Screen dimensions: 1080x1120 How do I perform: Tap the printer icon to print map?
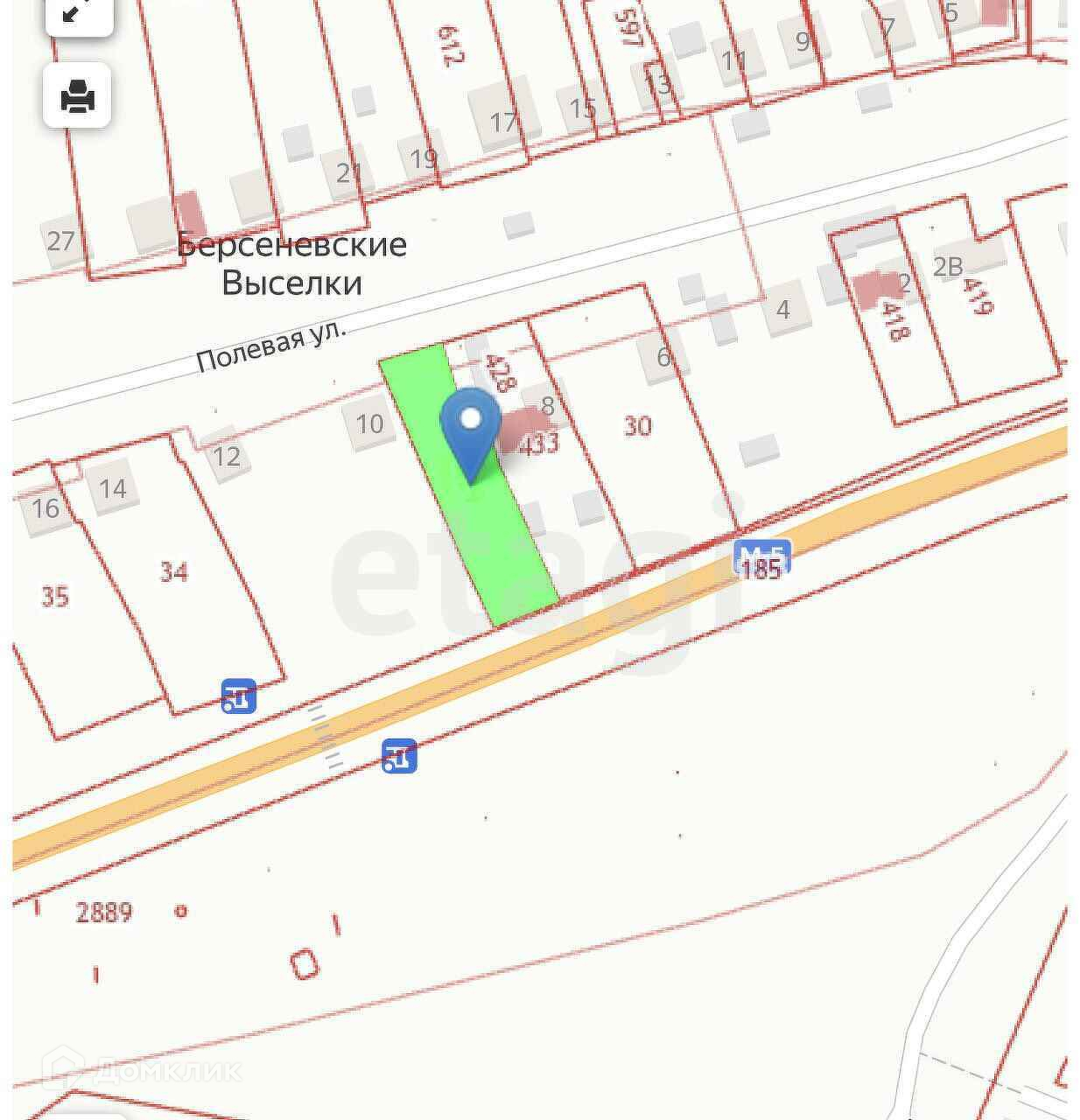(x=78, y=95)
